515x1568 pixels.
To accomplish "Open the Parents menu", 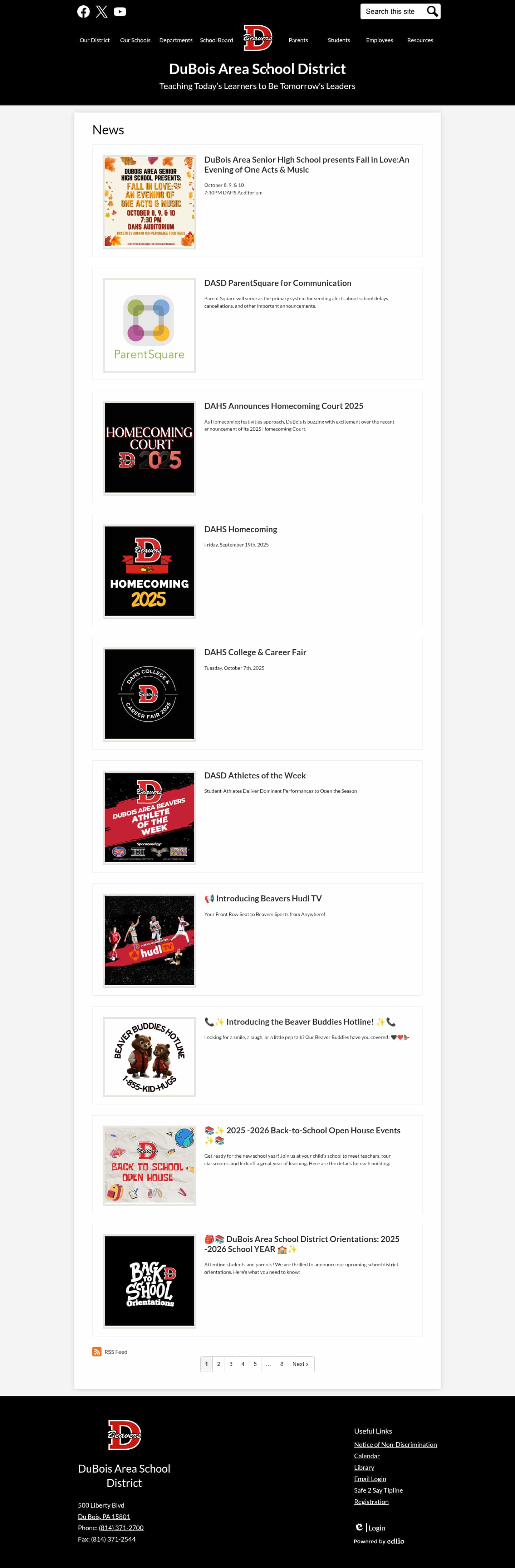I will pyautogui.click(x=298, y=40).
